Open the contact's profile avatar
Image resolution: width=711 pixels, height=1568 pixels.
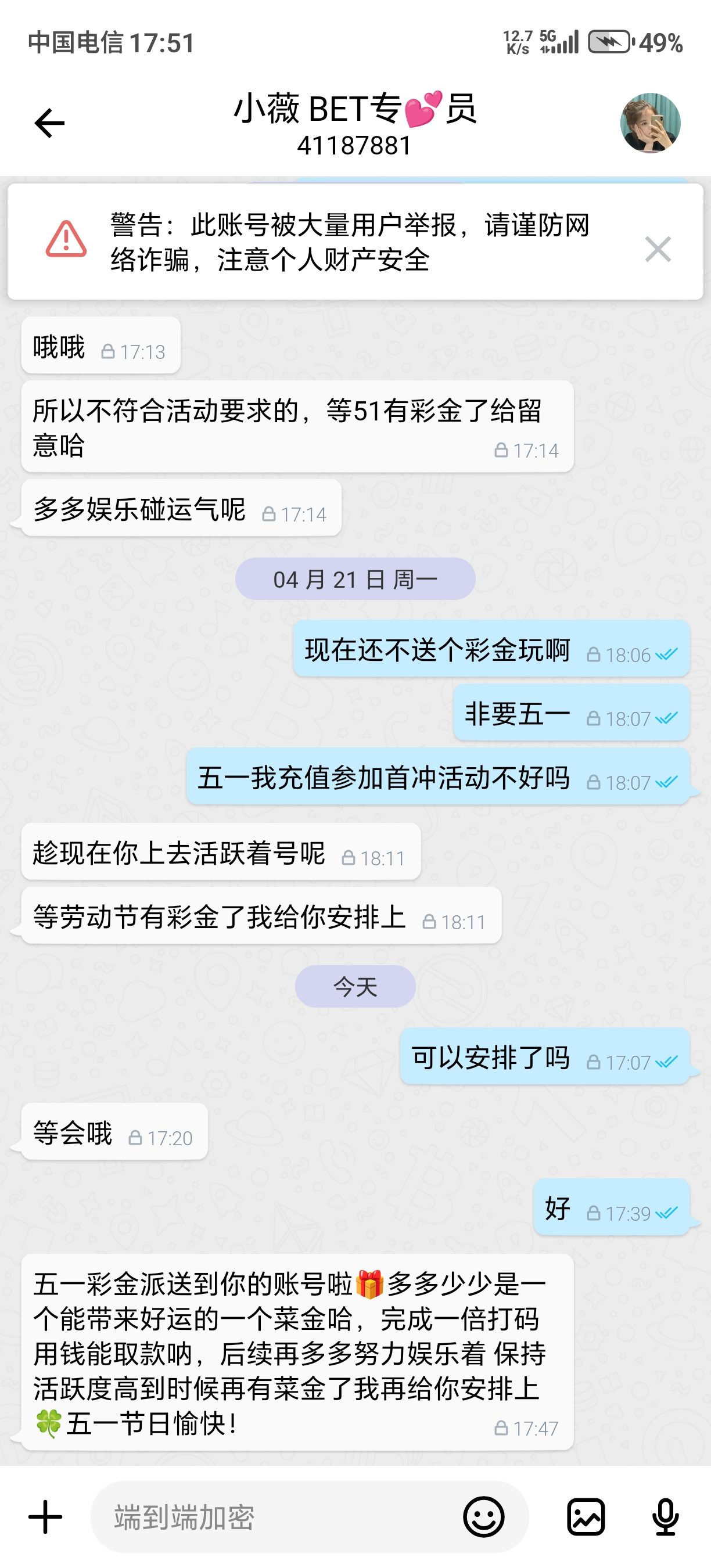click(x=649, y=123)
